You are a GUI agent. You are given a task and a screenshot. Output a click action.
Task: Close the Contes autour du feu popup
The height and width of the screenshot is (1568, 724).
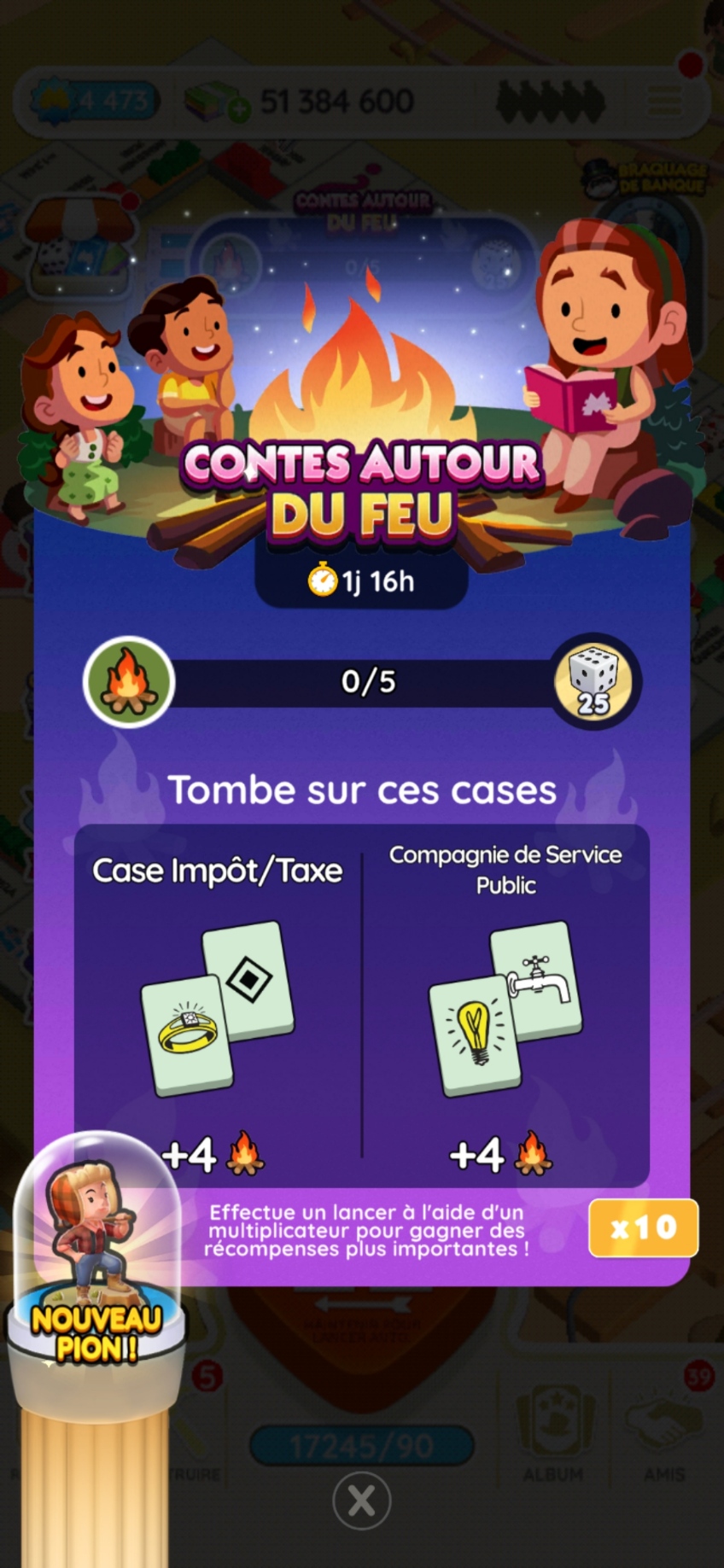361,1501
